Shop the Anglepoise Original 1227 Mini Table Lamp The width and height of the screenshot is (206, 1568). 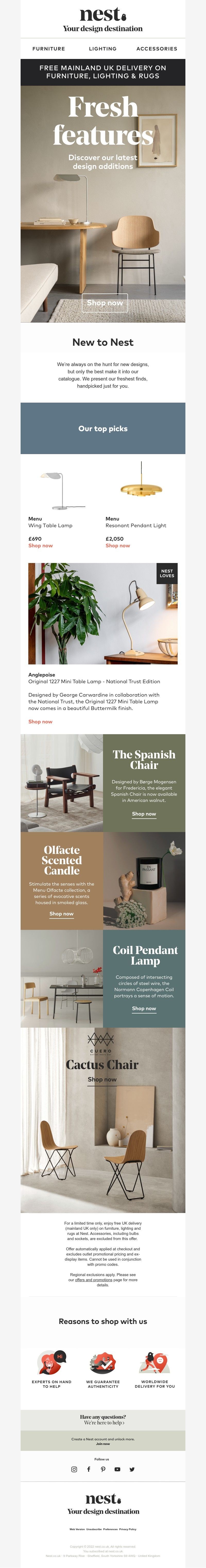point(40,721)
